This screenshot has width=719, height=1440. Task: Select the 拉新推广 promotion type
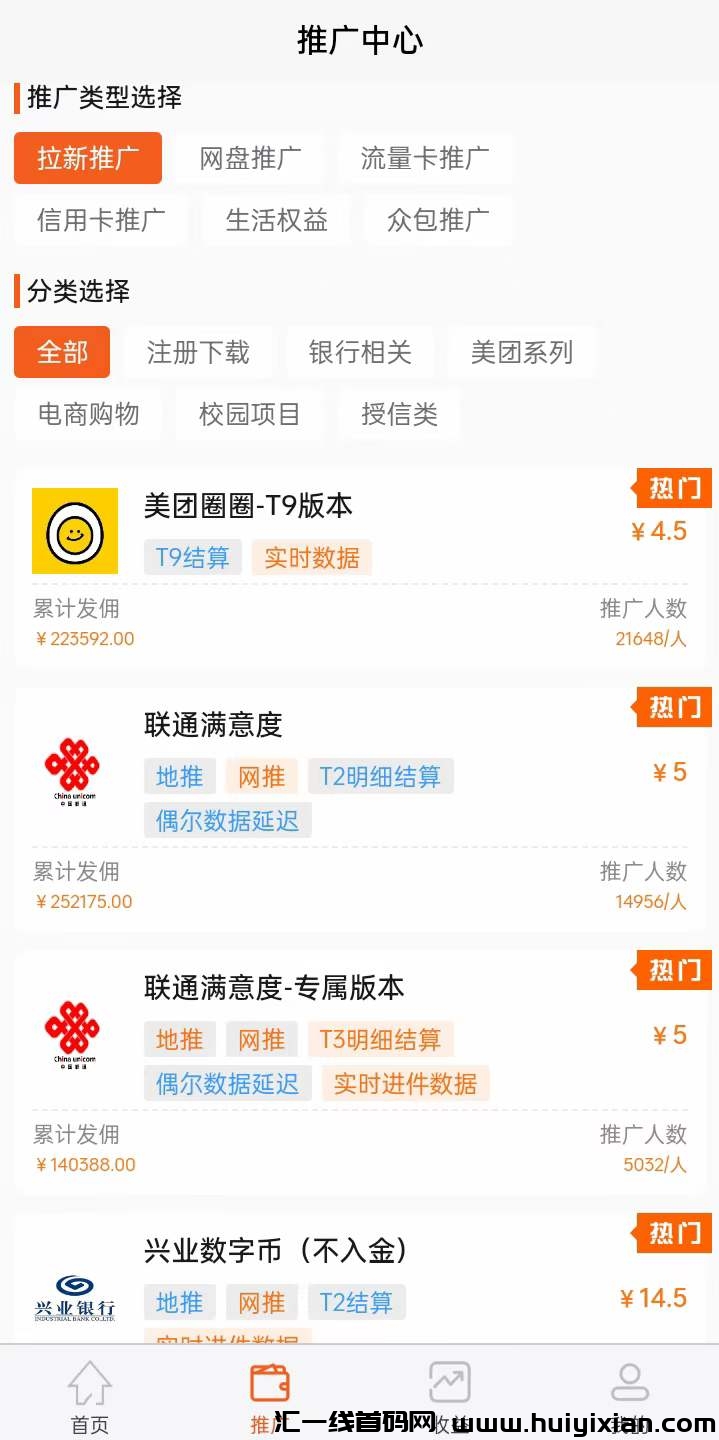(88, 158)
